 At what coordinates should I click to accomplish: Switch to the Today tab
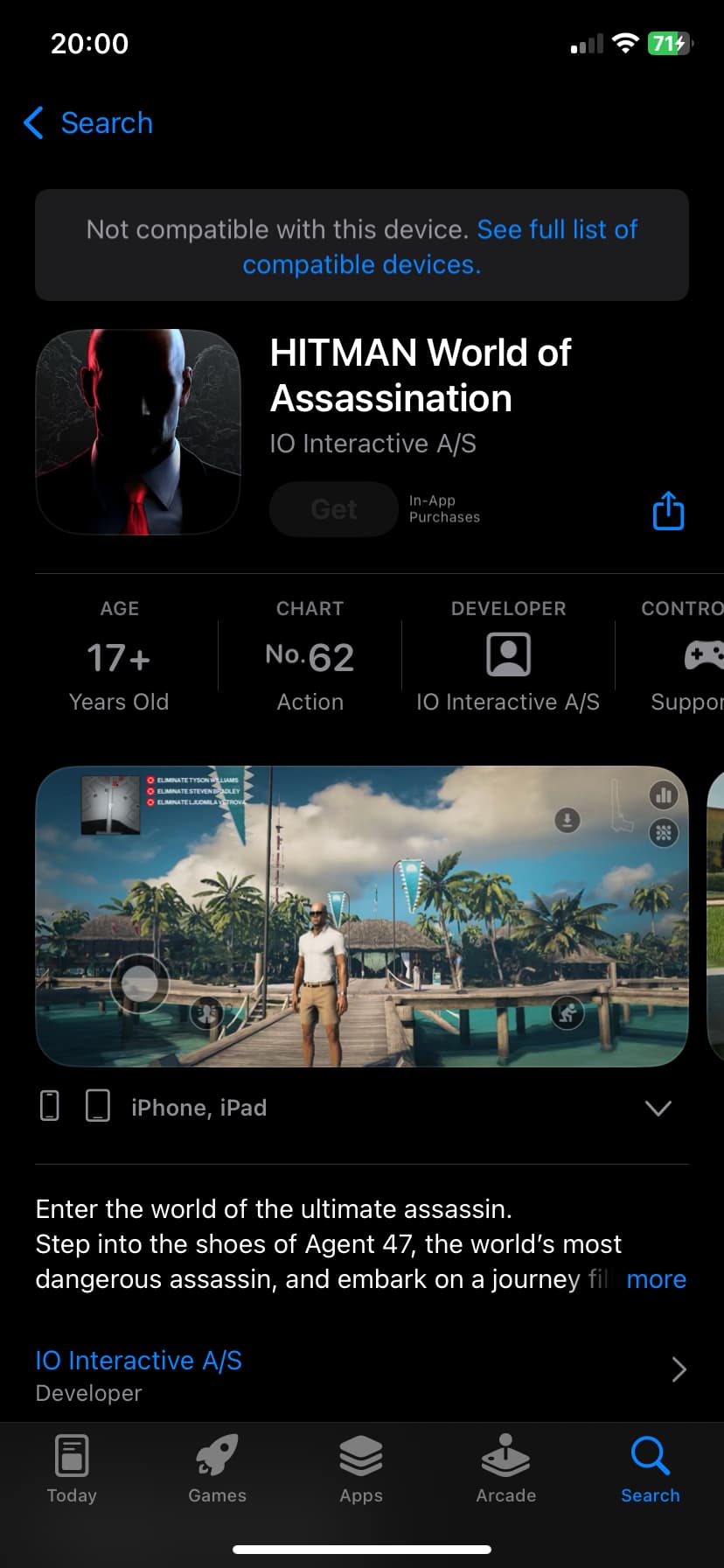click(x=72, y=1470)
